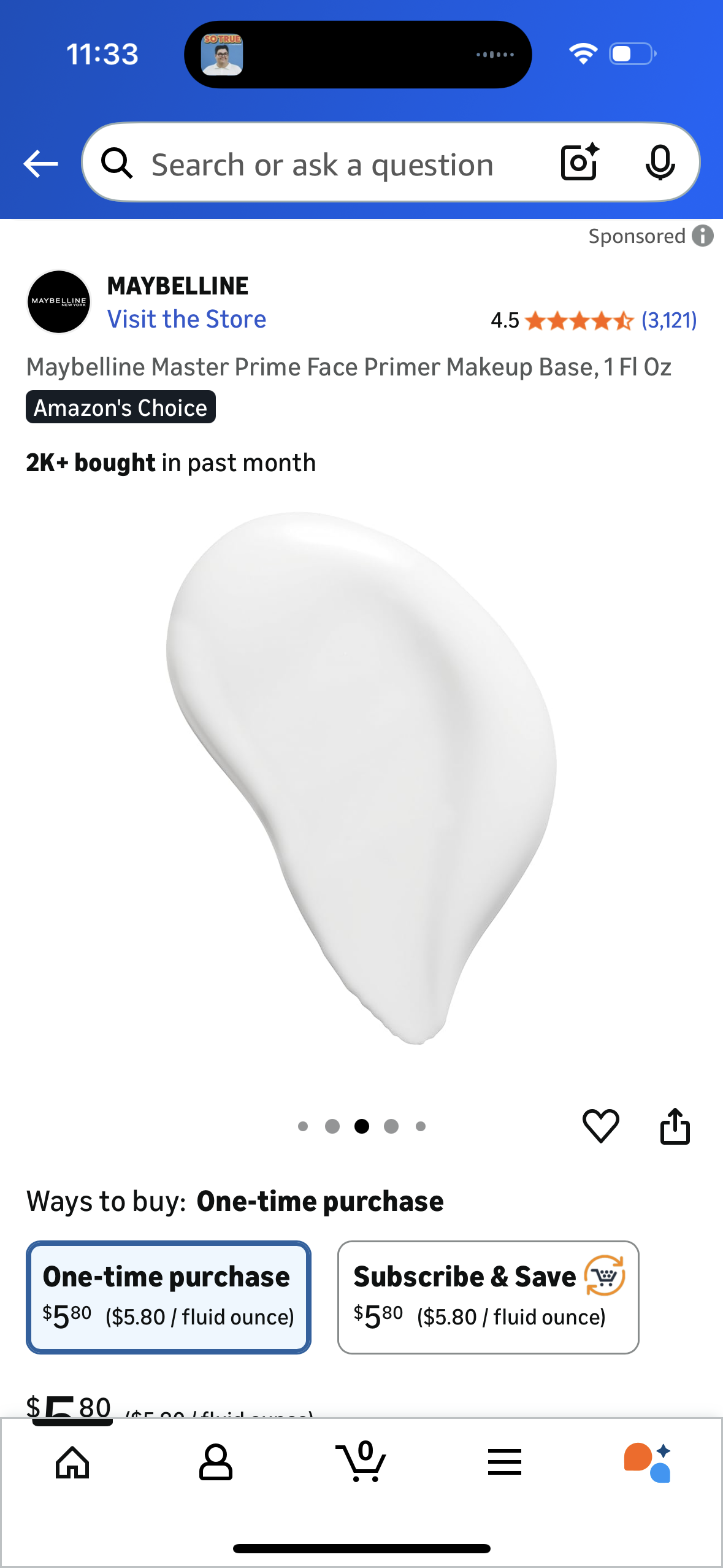Open the primer swatch product image
Image resolution: width=723 pixels, height=1568 pixels.
361,778
